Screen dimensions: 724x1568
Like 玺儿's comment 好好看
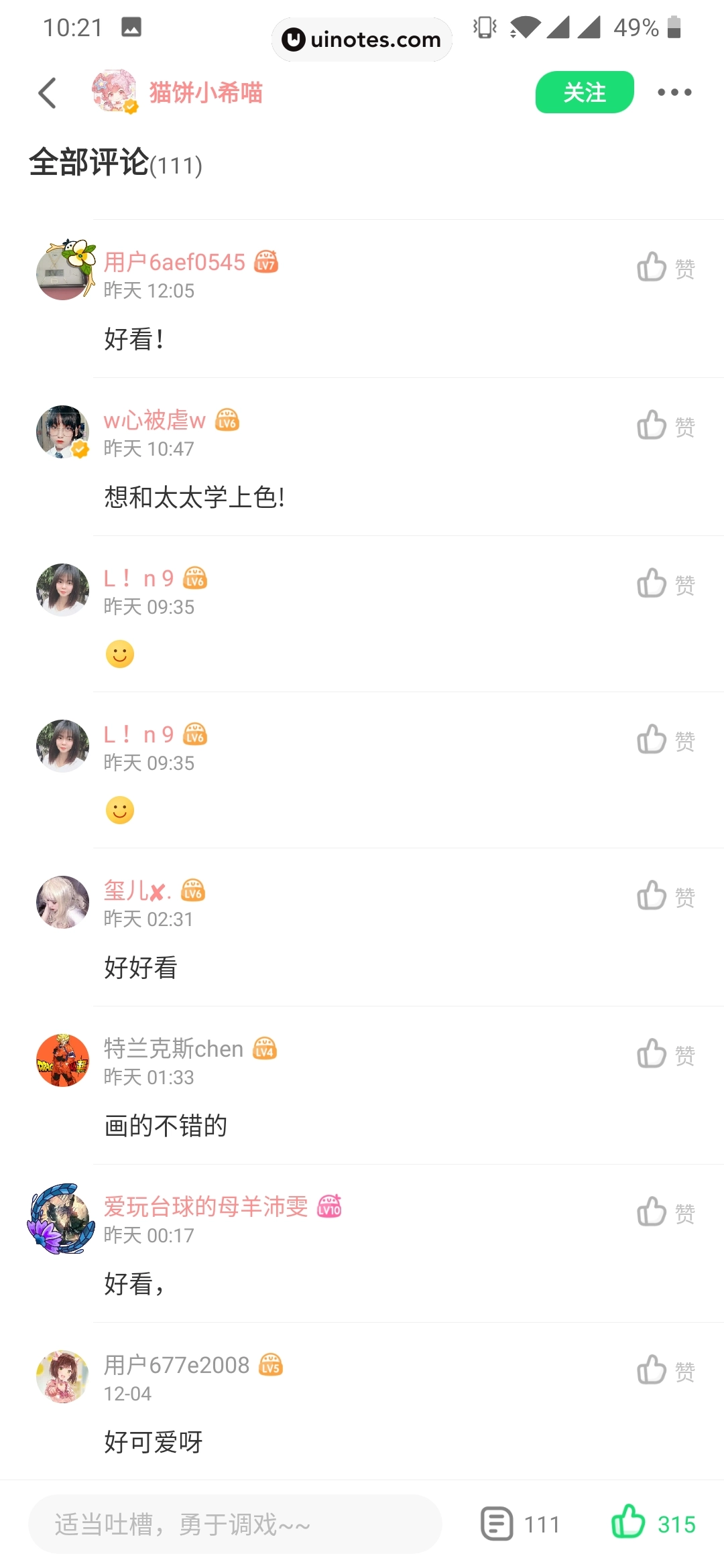[665, 896]
